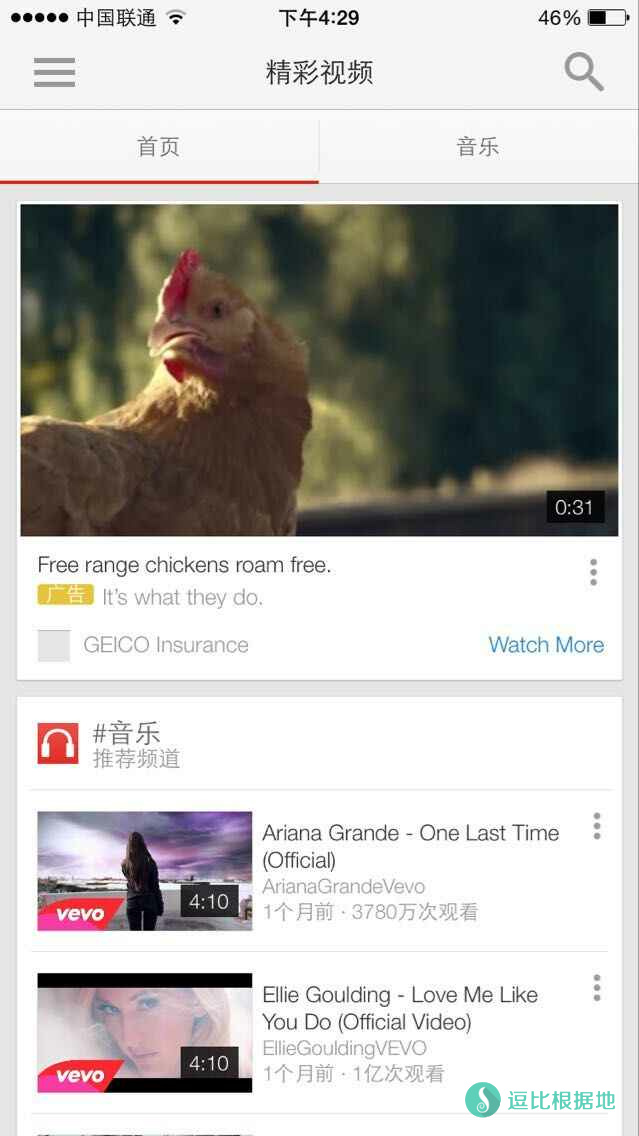The height and width of the screenshot is (1136, 639).
Task: Open the hamburger drawer menu
Action: 54,72
